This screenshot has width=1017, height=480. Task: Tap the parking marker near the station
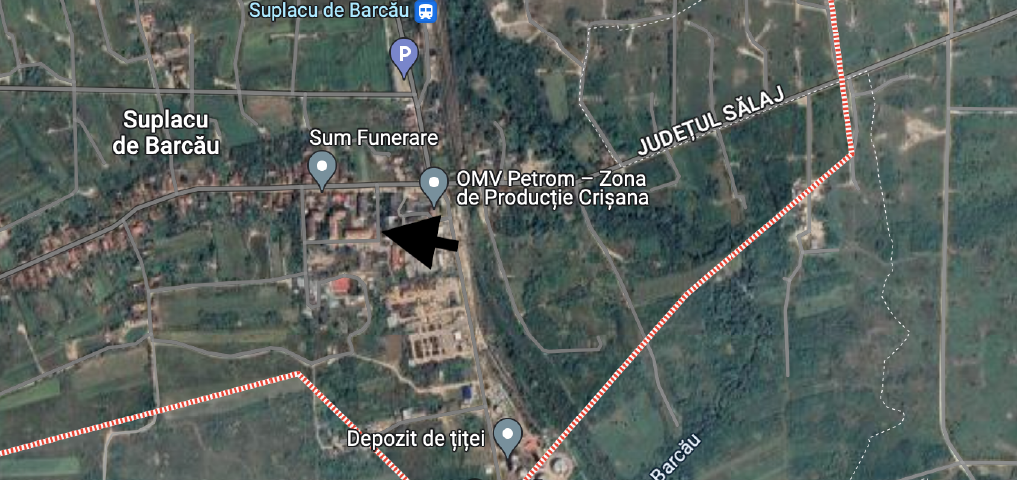click(x=403, y=56)
